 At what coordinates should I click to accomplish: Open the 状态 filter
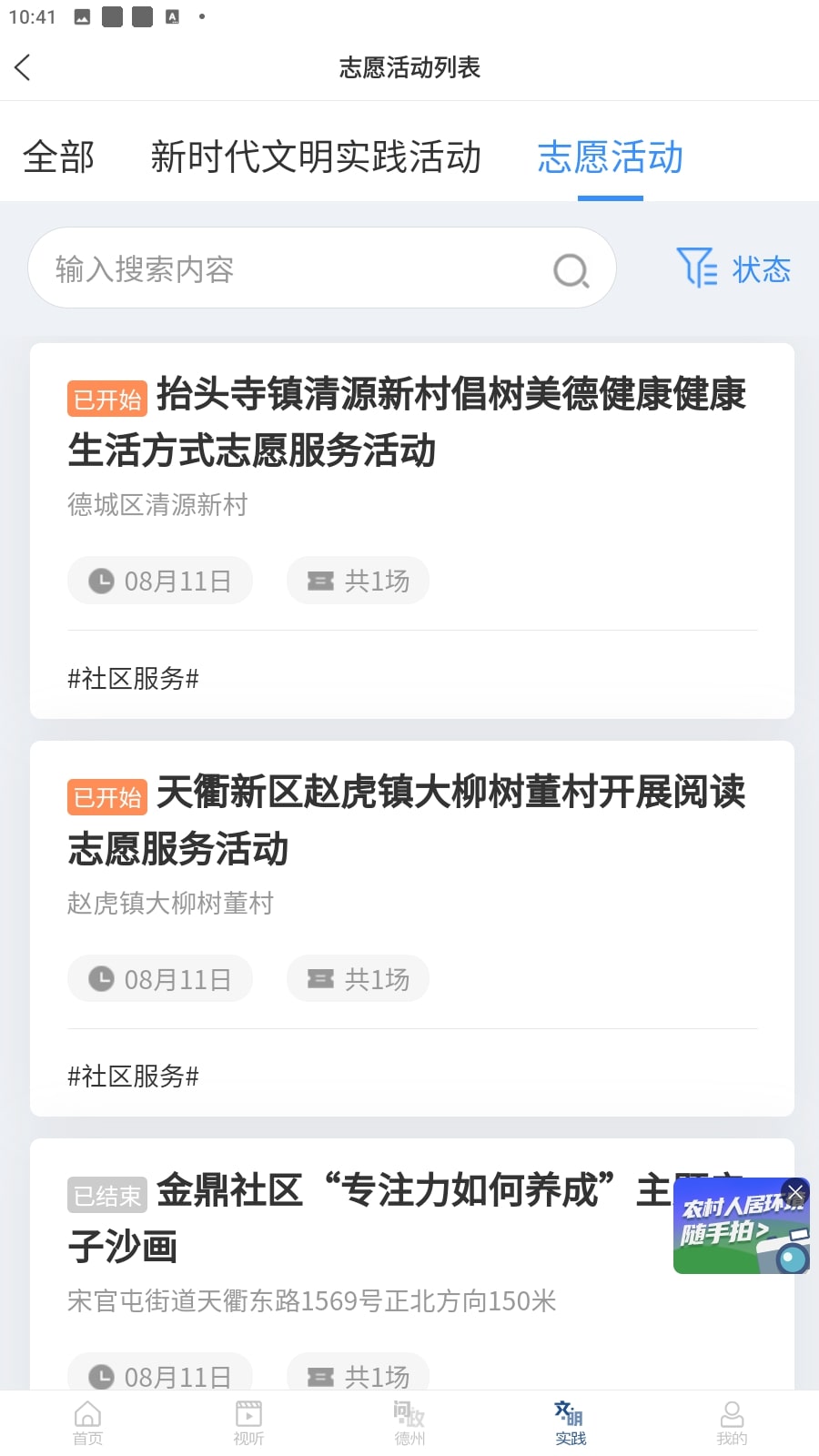pyautogui.click(x=733, y=269)
